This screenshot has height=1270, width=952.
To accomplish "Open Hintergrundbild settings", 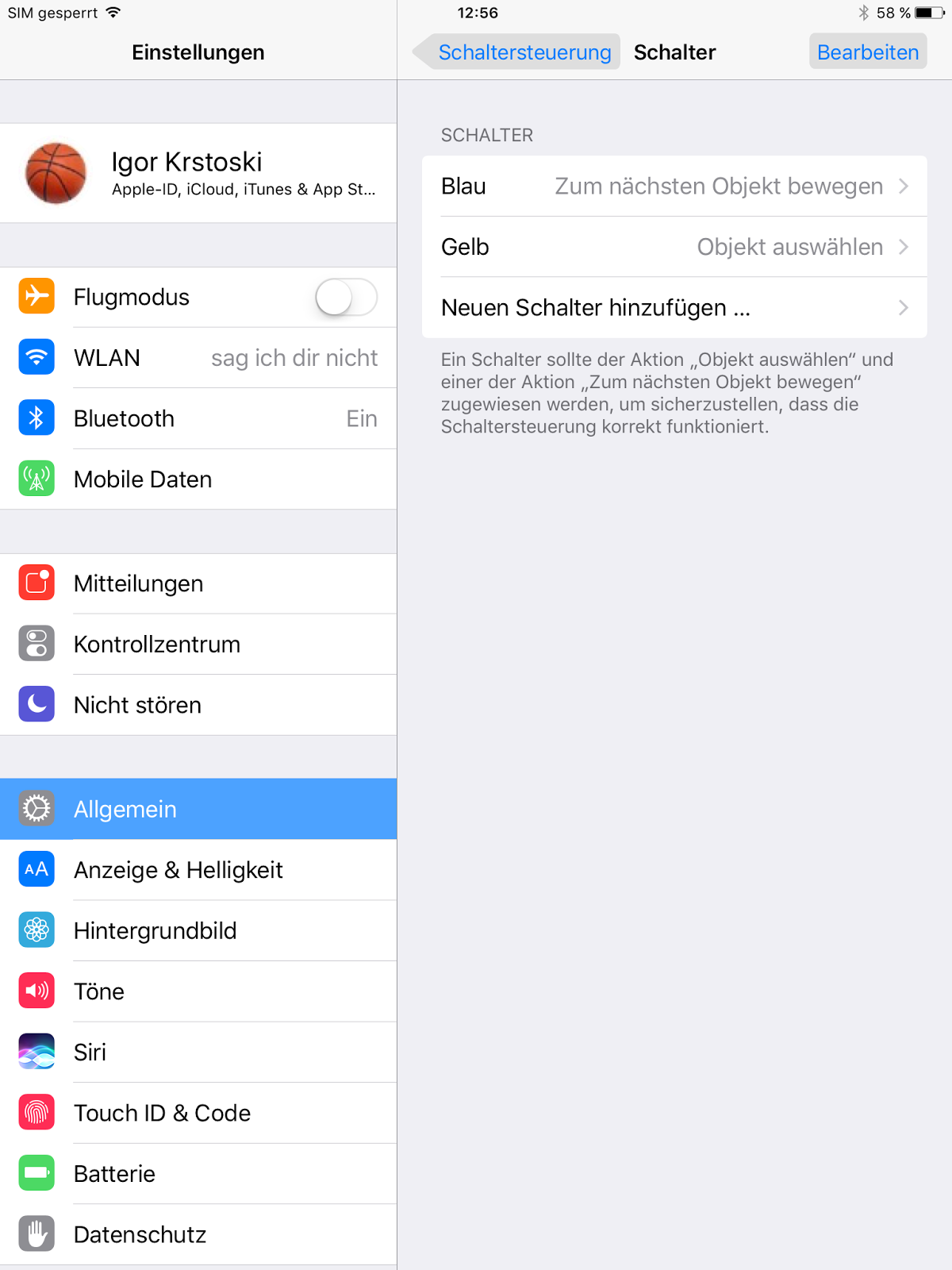I will [x=198, y=931].
